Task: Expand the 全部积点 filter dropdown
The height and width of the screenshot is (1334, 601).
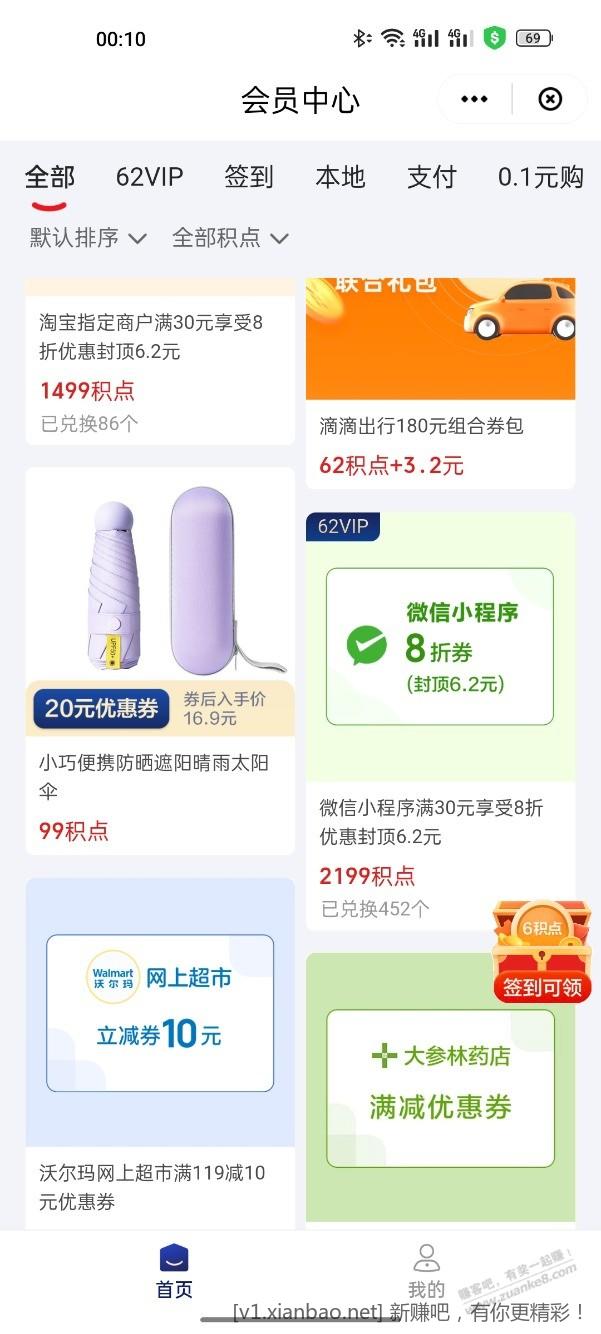Action: click(230, 238)
